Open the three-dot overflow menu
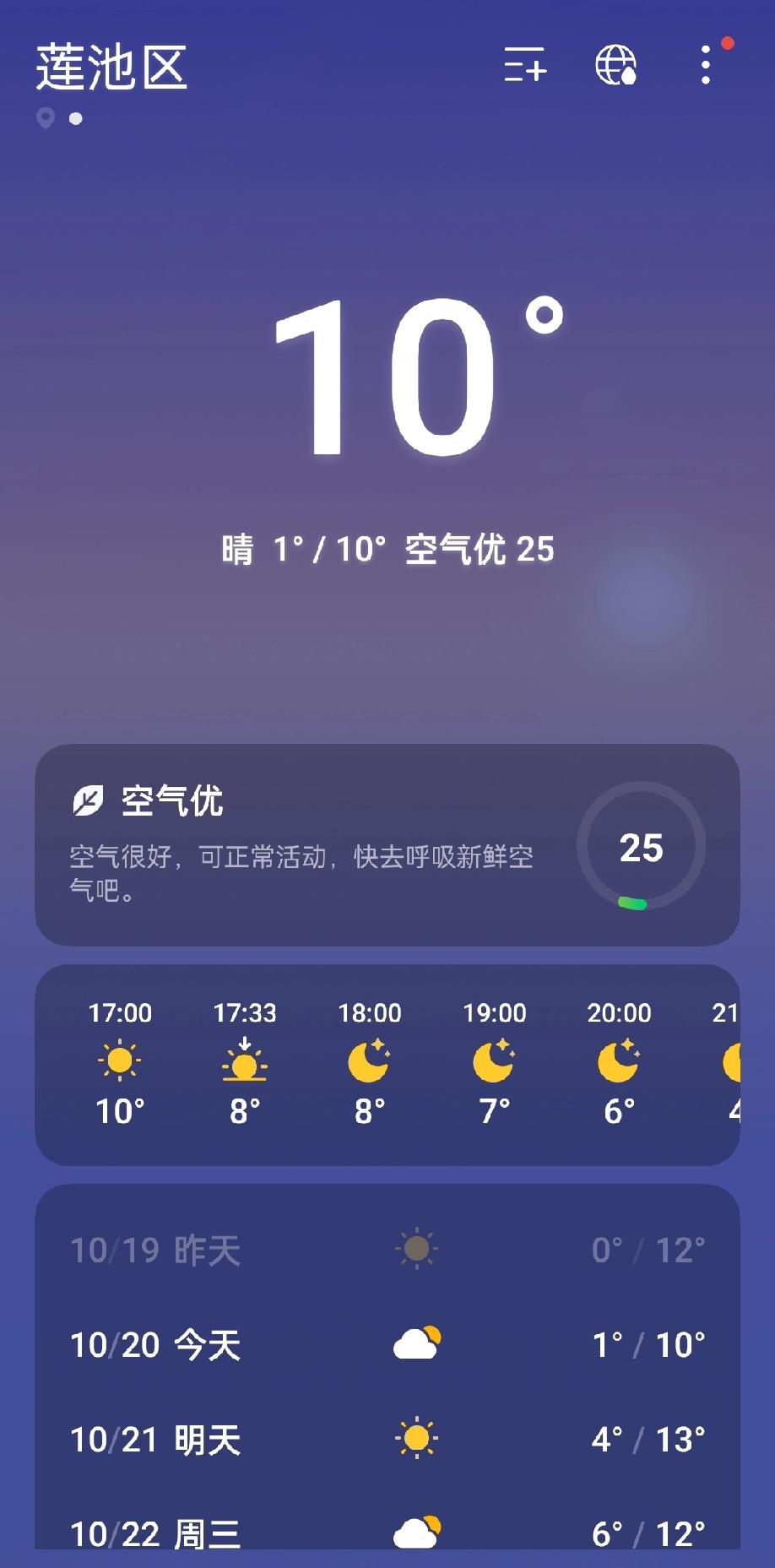The height and width of the screenshot is (1568, 775). (706, 65)
